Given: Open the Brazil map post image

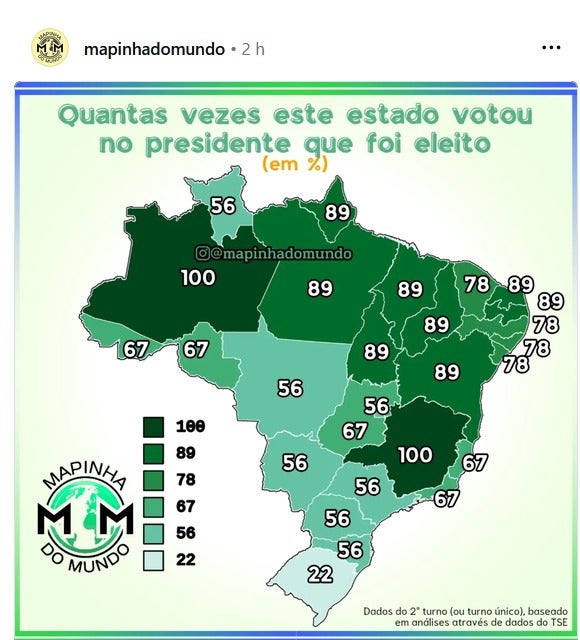Looking at the screenshot, I should 296,360.
